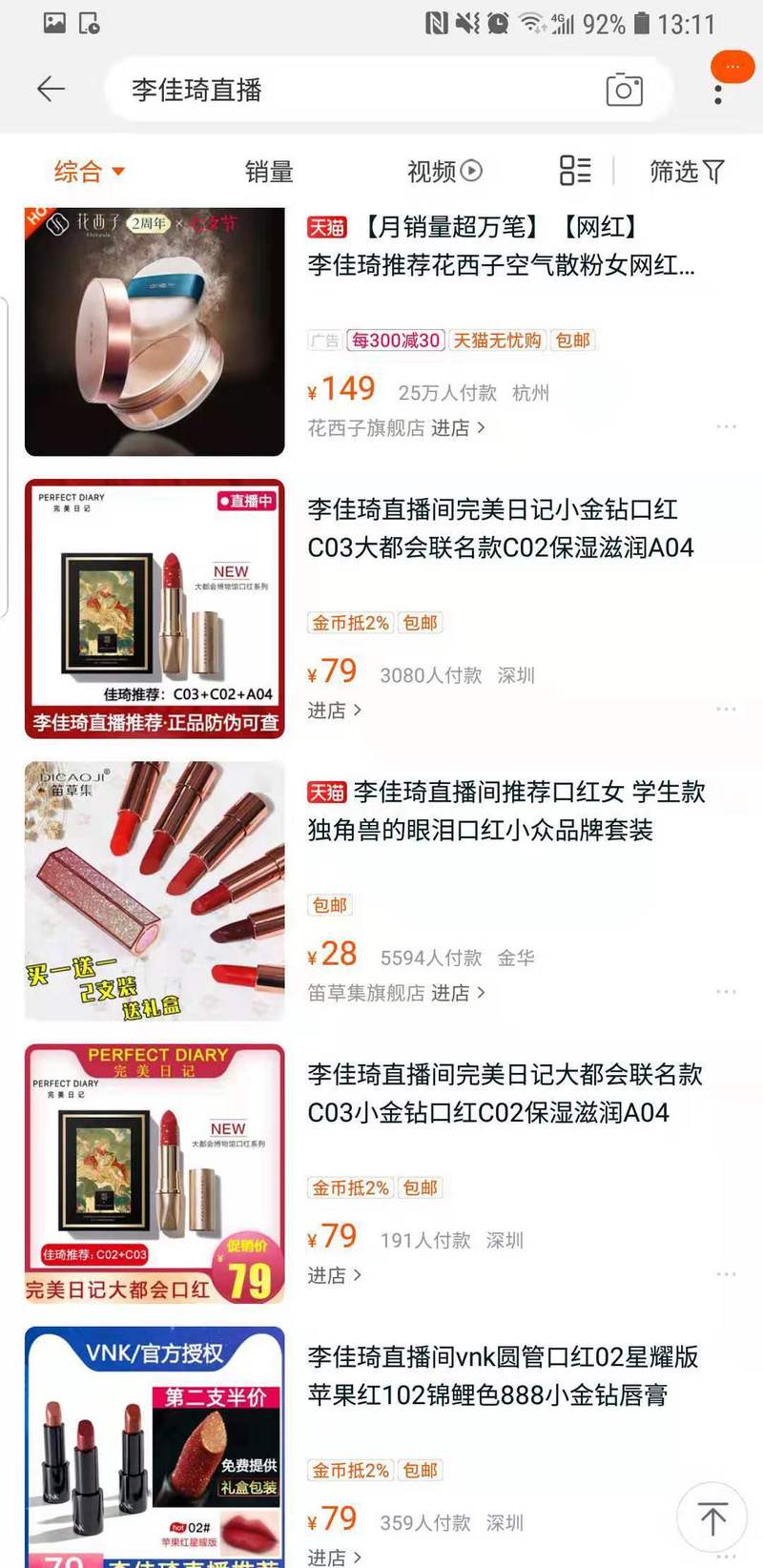
Task: Show more options for 独角兽的眼泪口红 item
Action: (x=726, y=992)
